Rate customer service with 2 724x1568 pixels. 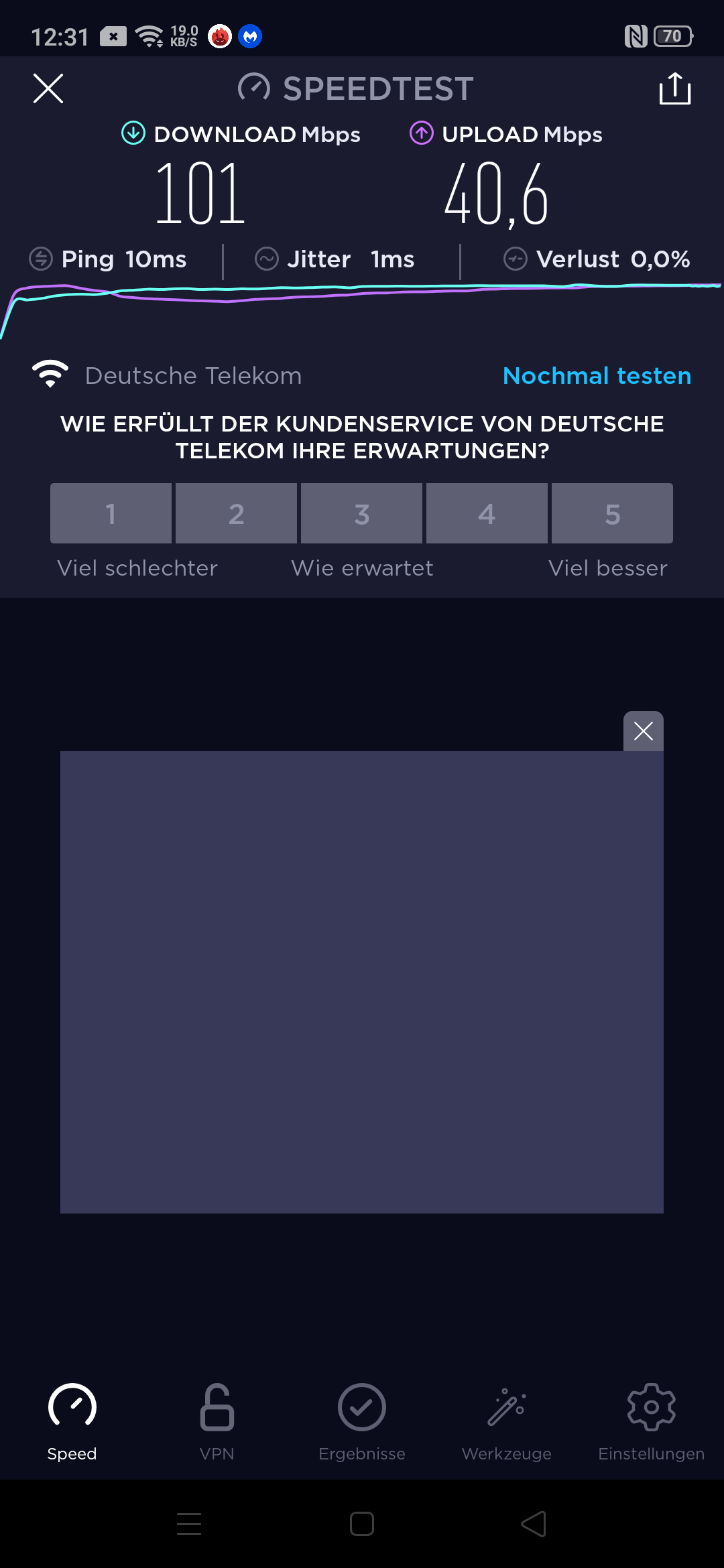coord(236,513)
